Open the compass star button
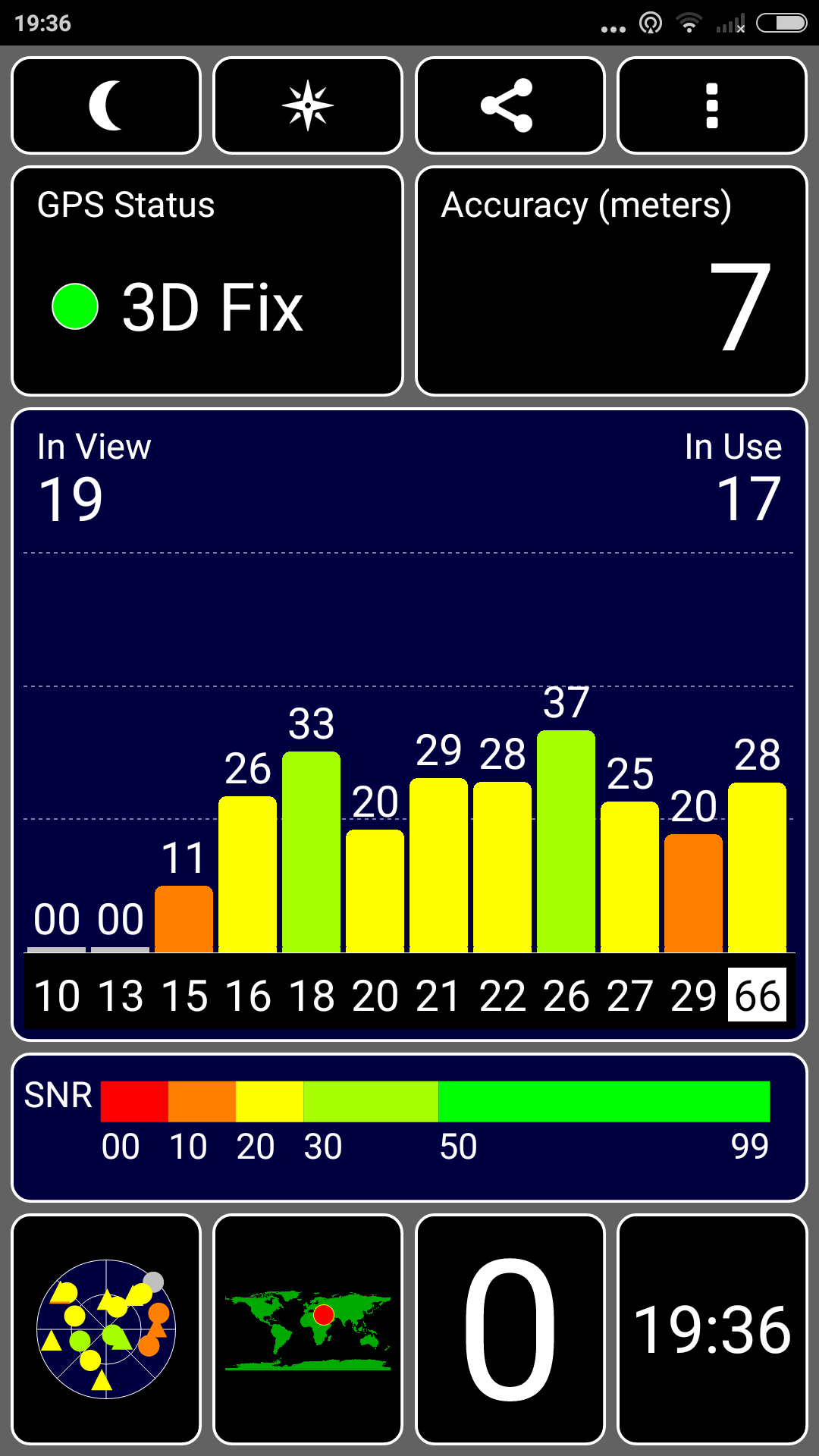 (x=308, y=105)
